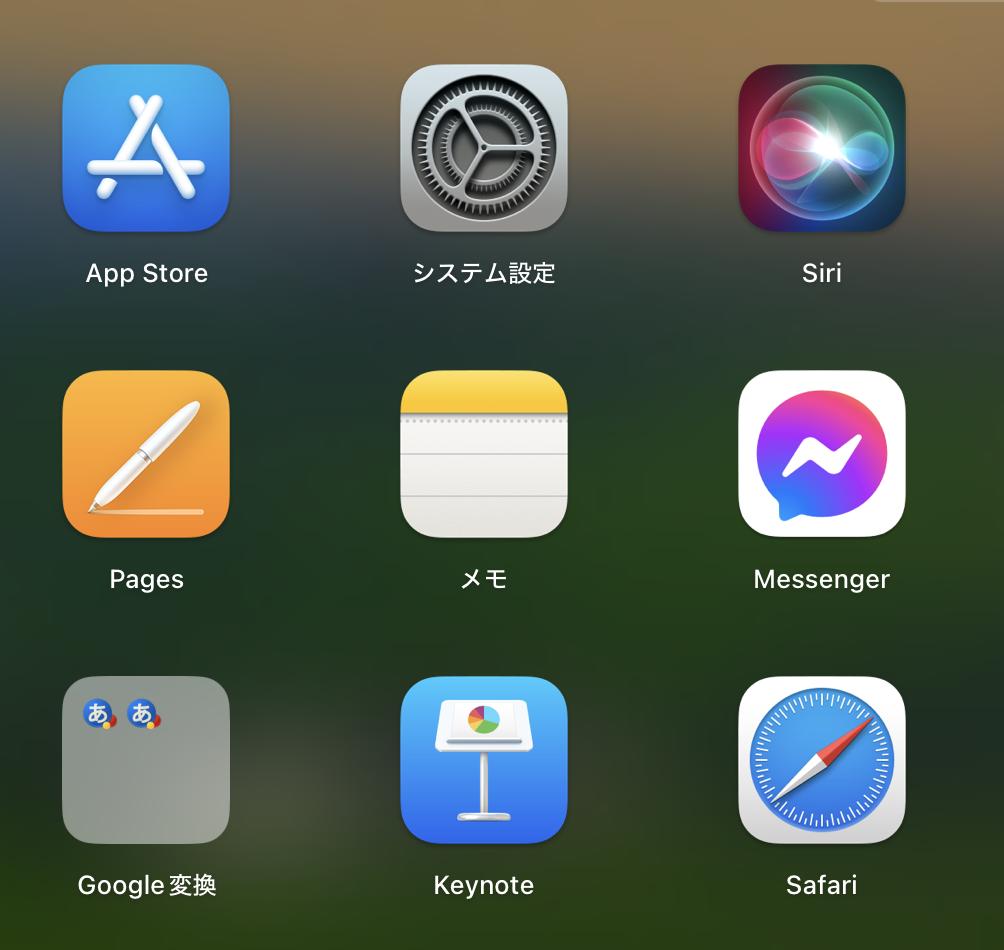The image size is (1004, 950).
Task: Open Siri
Action: 821,148
